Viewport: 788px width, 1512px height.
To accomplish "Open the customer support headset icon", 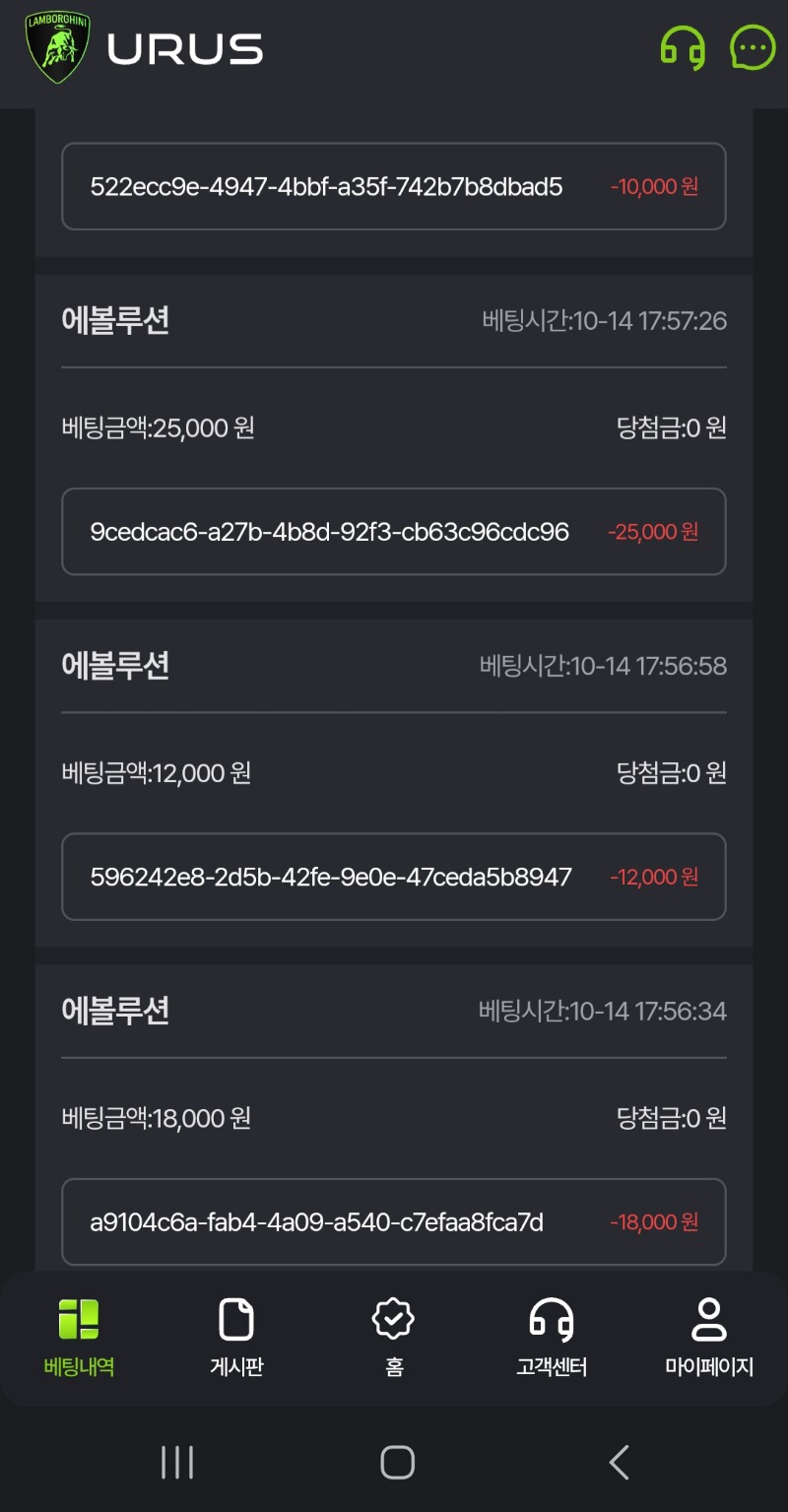I will 683,47.
